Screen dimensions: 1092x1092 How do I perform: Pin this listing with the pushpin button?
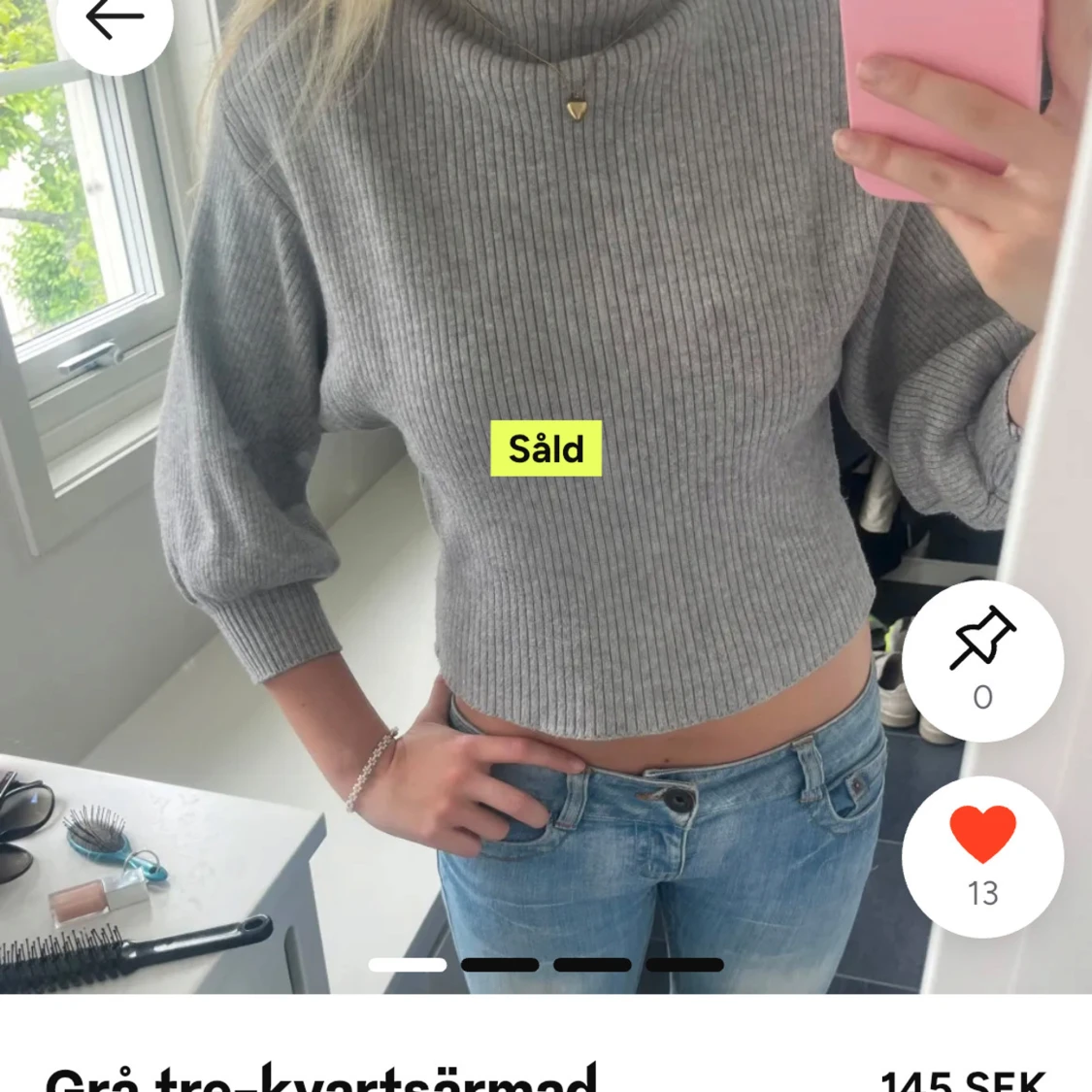tap(982, 660)
